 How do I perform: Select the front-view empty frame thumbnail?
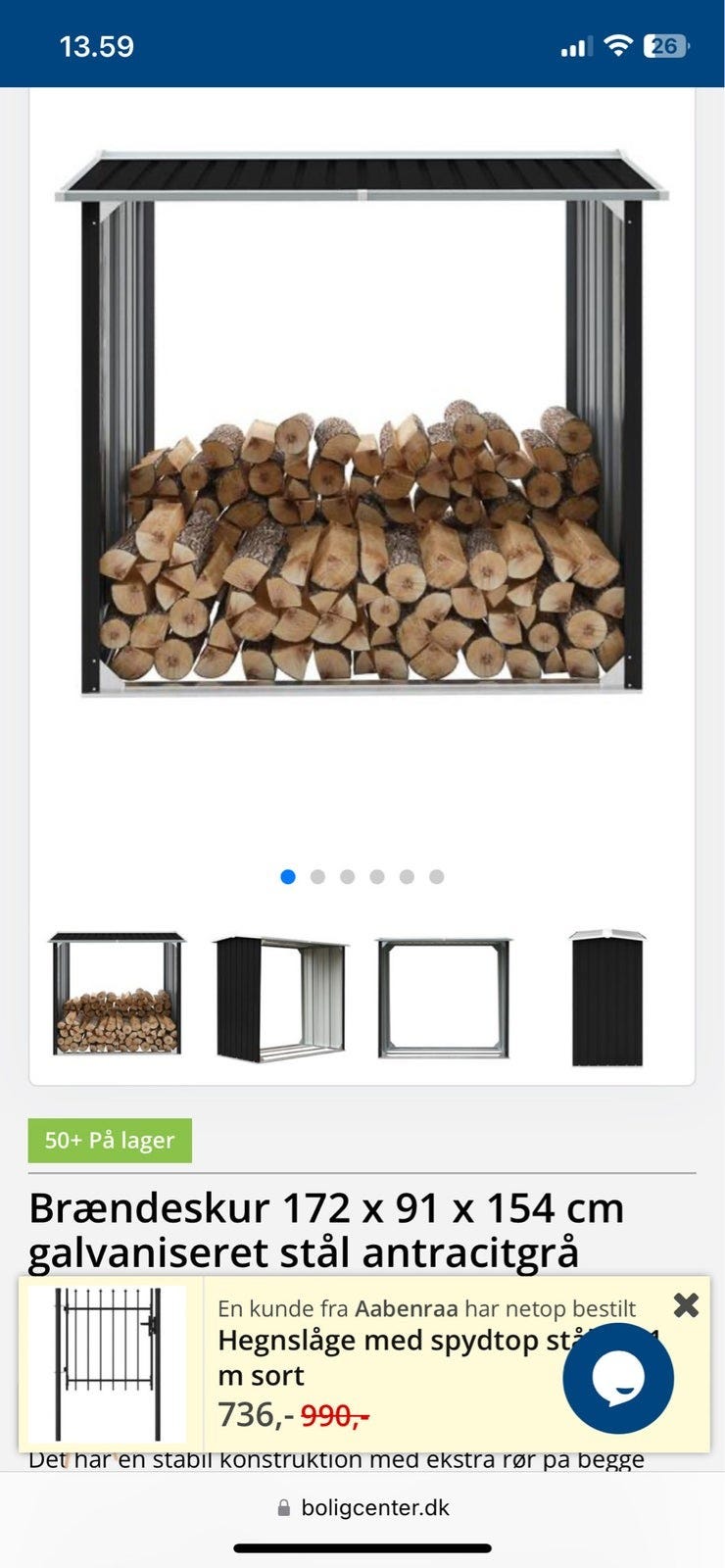point(444,998)
